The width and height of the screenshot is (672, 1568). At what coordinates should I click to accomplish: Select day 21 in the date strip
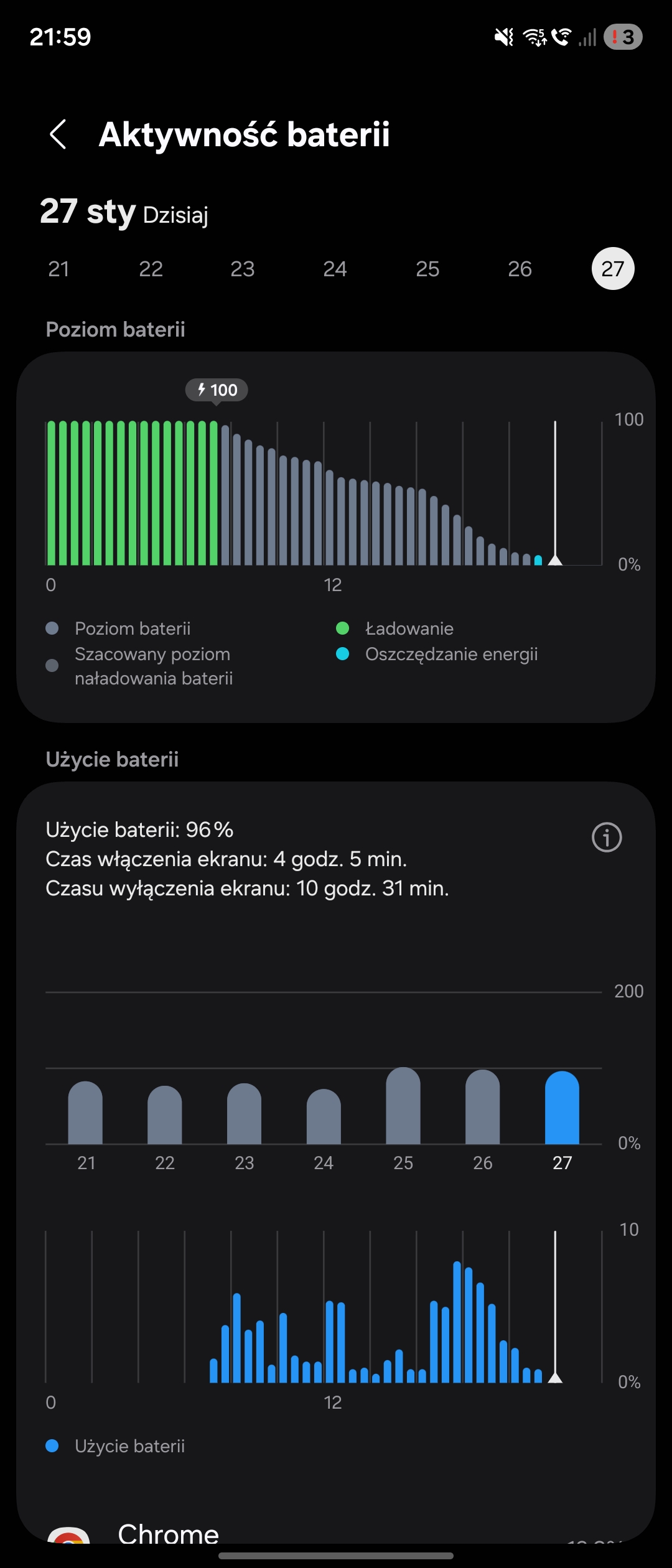[x=58, y=269]
